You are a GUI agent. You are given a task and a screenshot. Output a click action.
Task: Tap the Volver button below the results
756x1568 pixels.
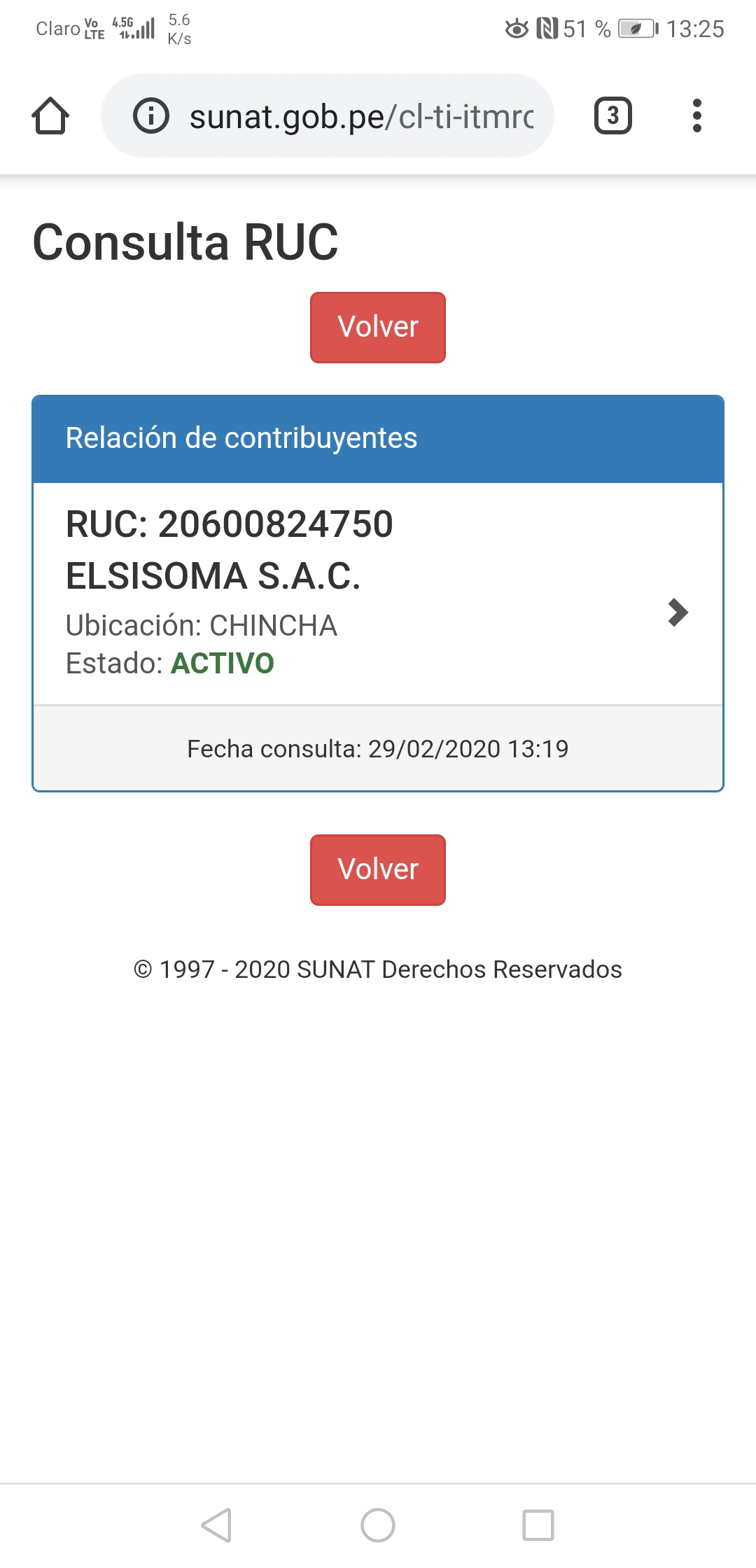click(x=378, y=869)
